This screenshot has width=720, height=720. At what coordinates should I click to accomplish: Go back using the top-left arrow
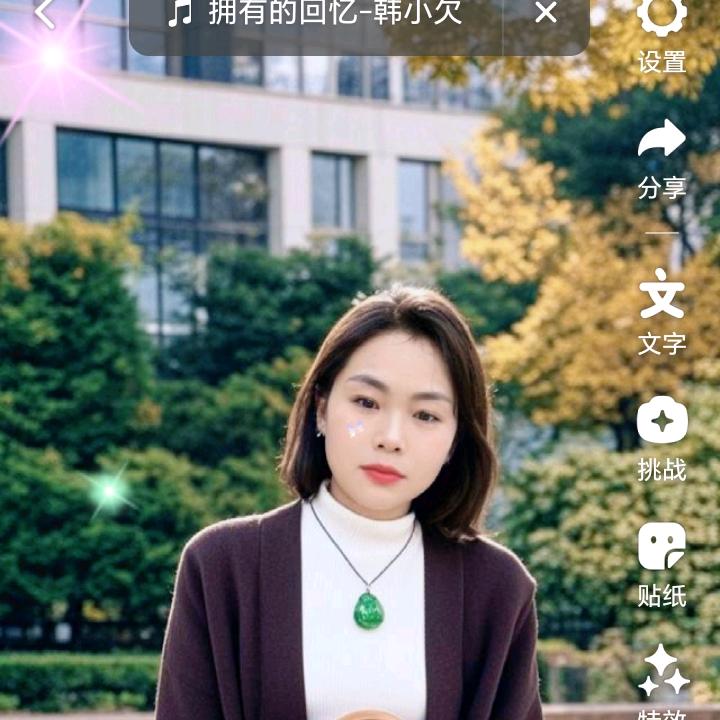click(x=45, y=13)
